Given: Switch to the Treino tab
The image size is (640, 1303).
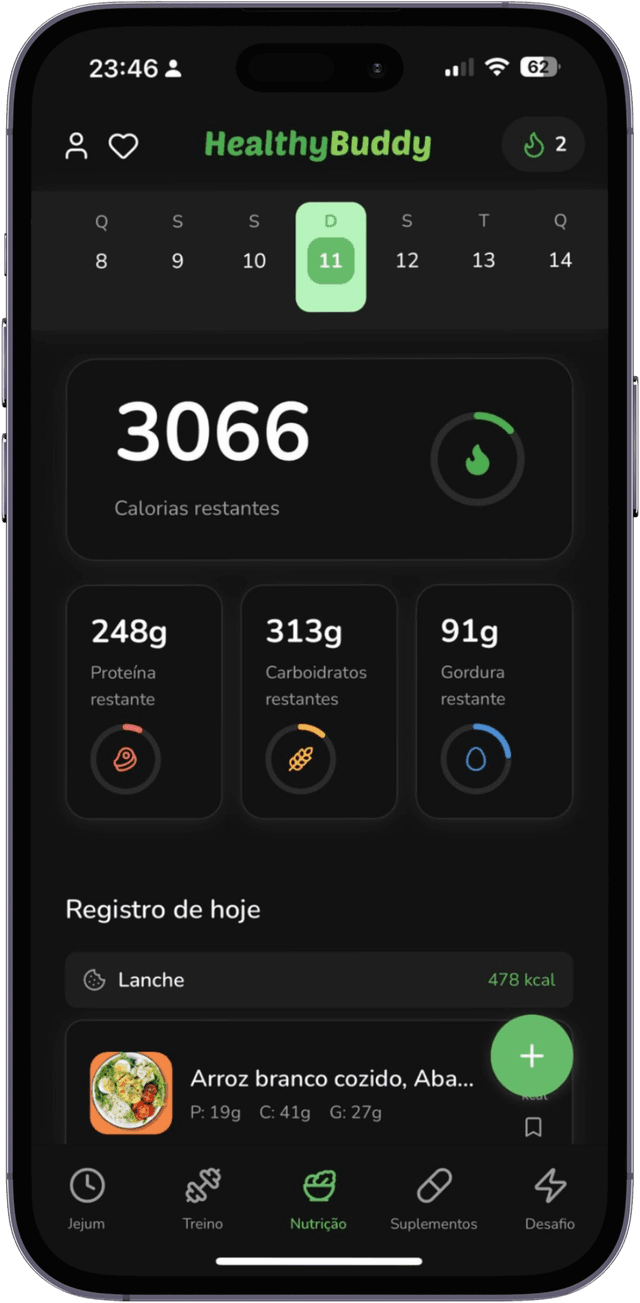Looking at the screenshot, I should tap(203, 1198).
